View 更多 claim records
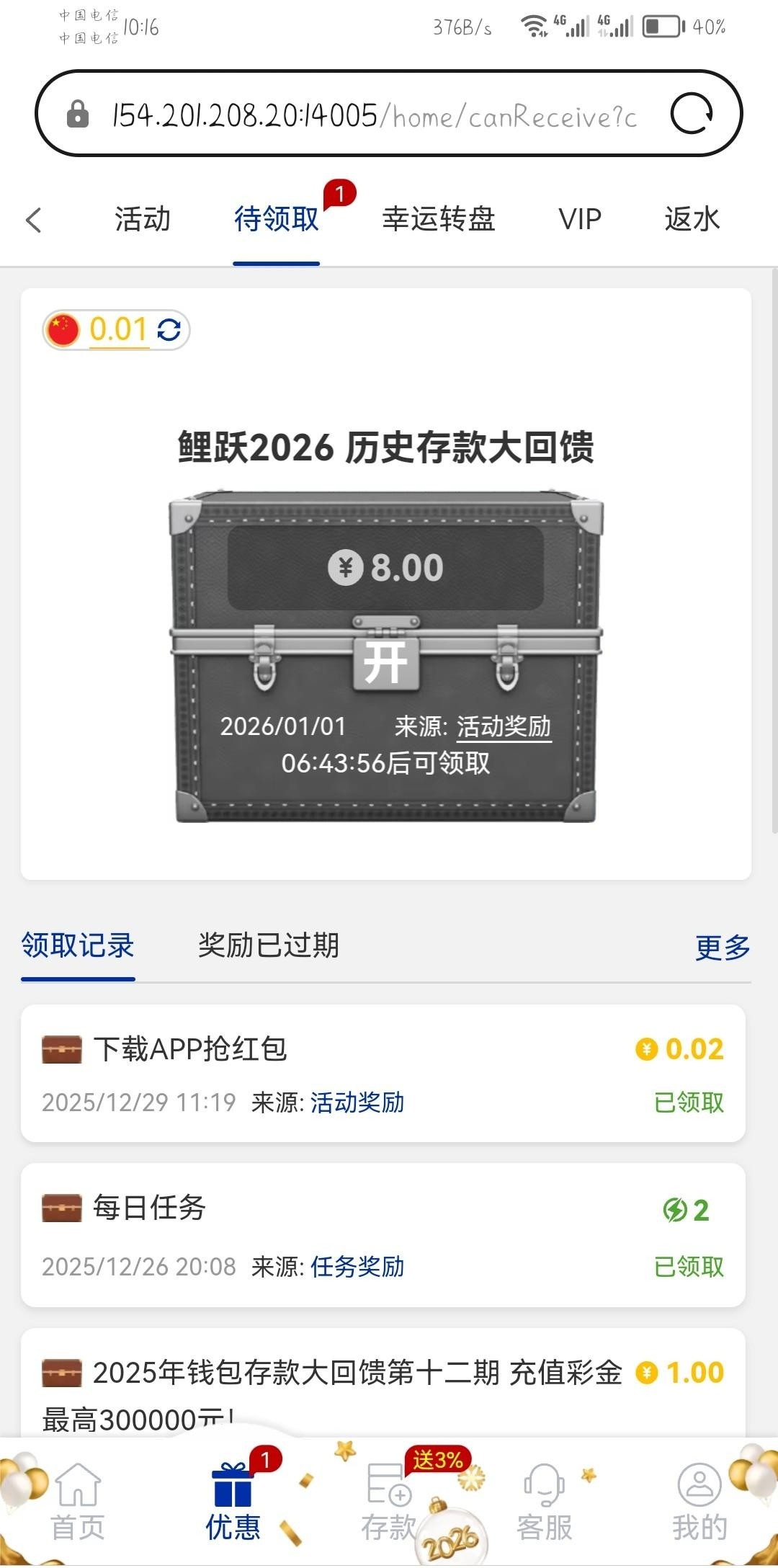The width and height of the screenshot is (778, 1568). point(723,948)
